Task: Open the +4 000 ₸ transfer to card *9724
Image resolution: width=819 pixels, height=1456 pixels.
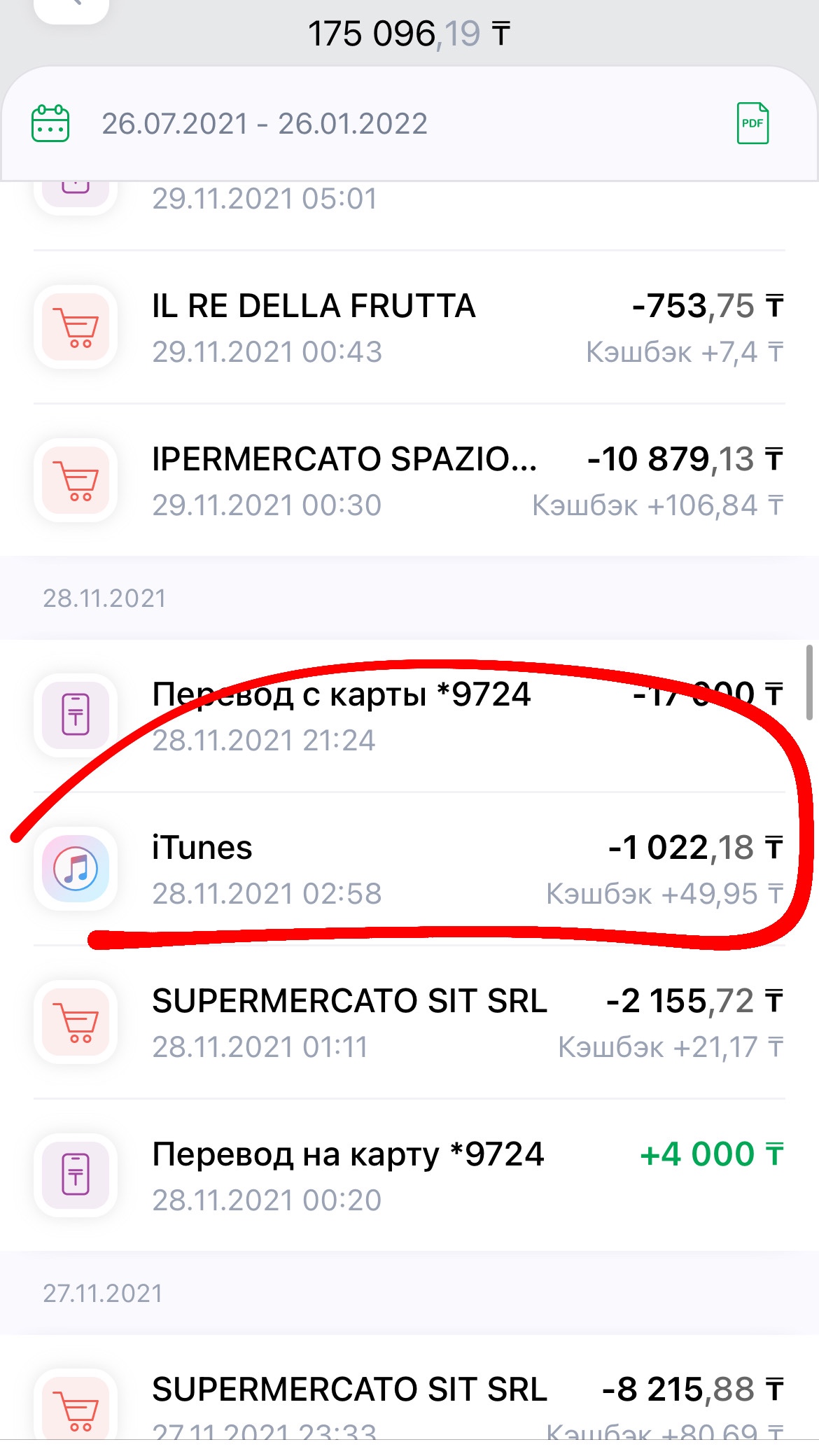Action: point(409,1175)
